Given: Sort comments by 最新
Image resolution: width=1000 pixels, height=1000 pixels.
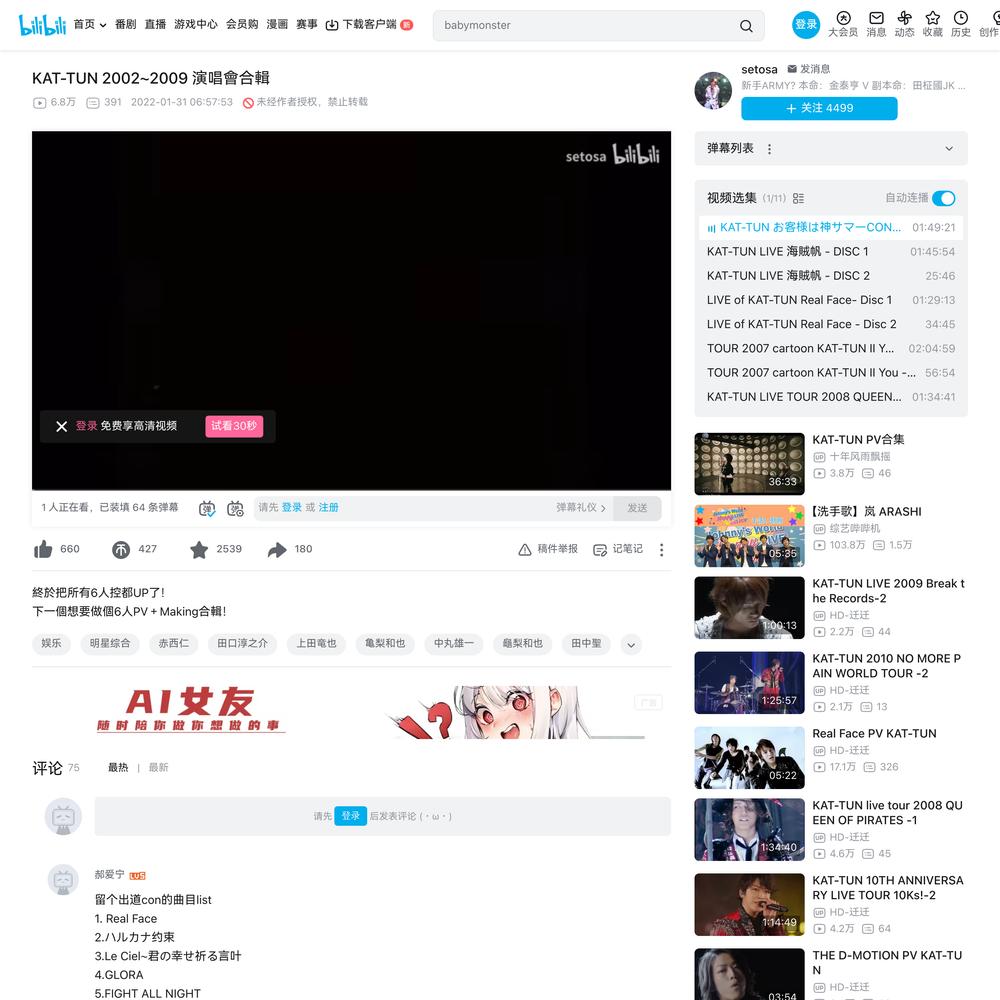Looking at the screenshot, I should (x=158, y=768).
